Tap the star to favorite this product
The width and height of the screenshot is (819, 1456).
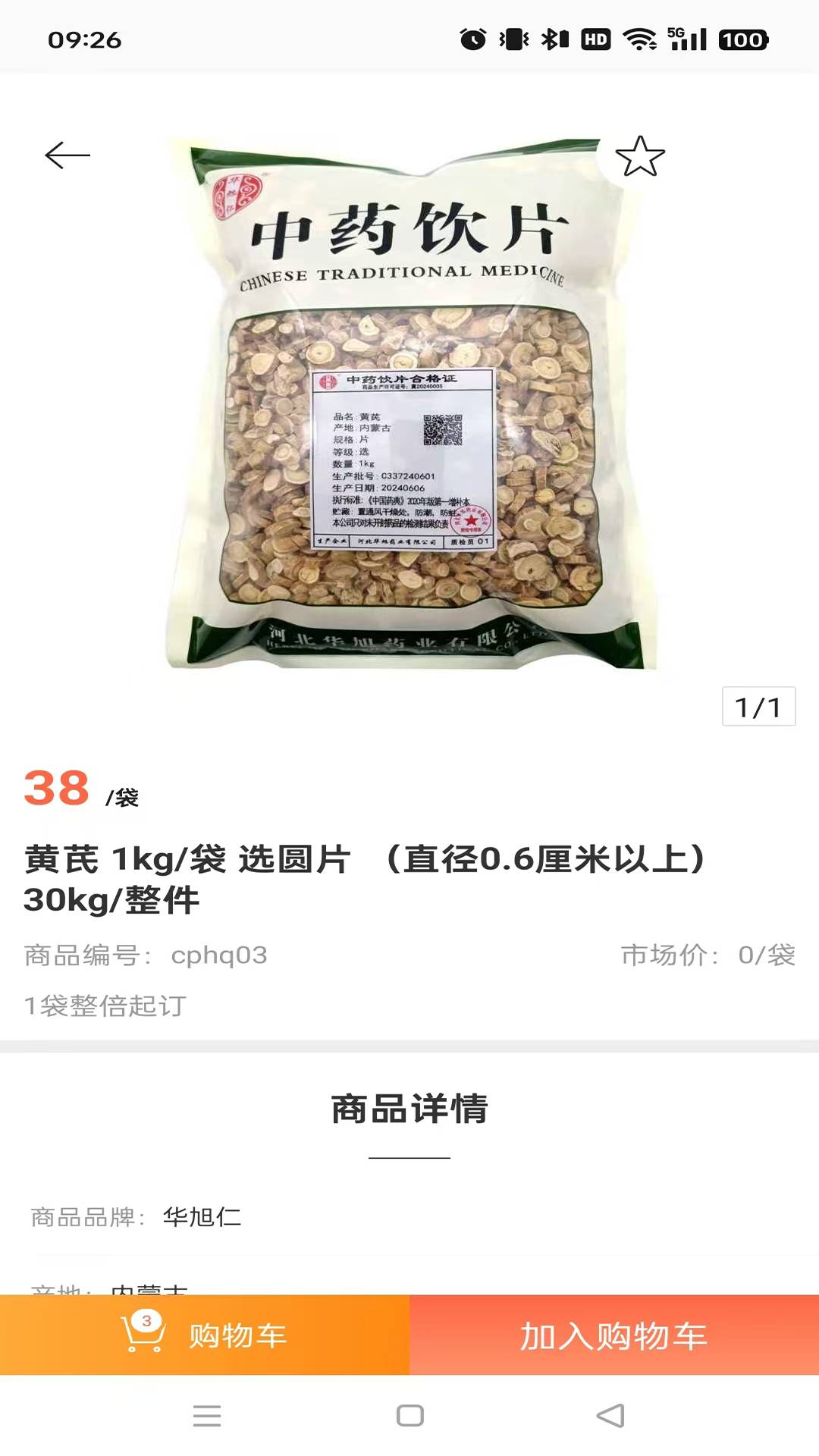(641, 157)
